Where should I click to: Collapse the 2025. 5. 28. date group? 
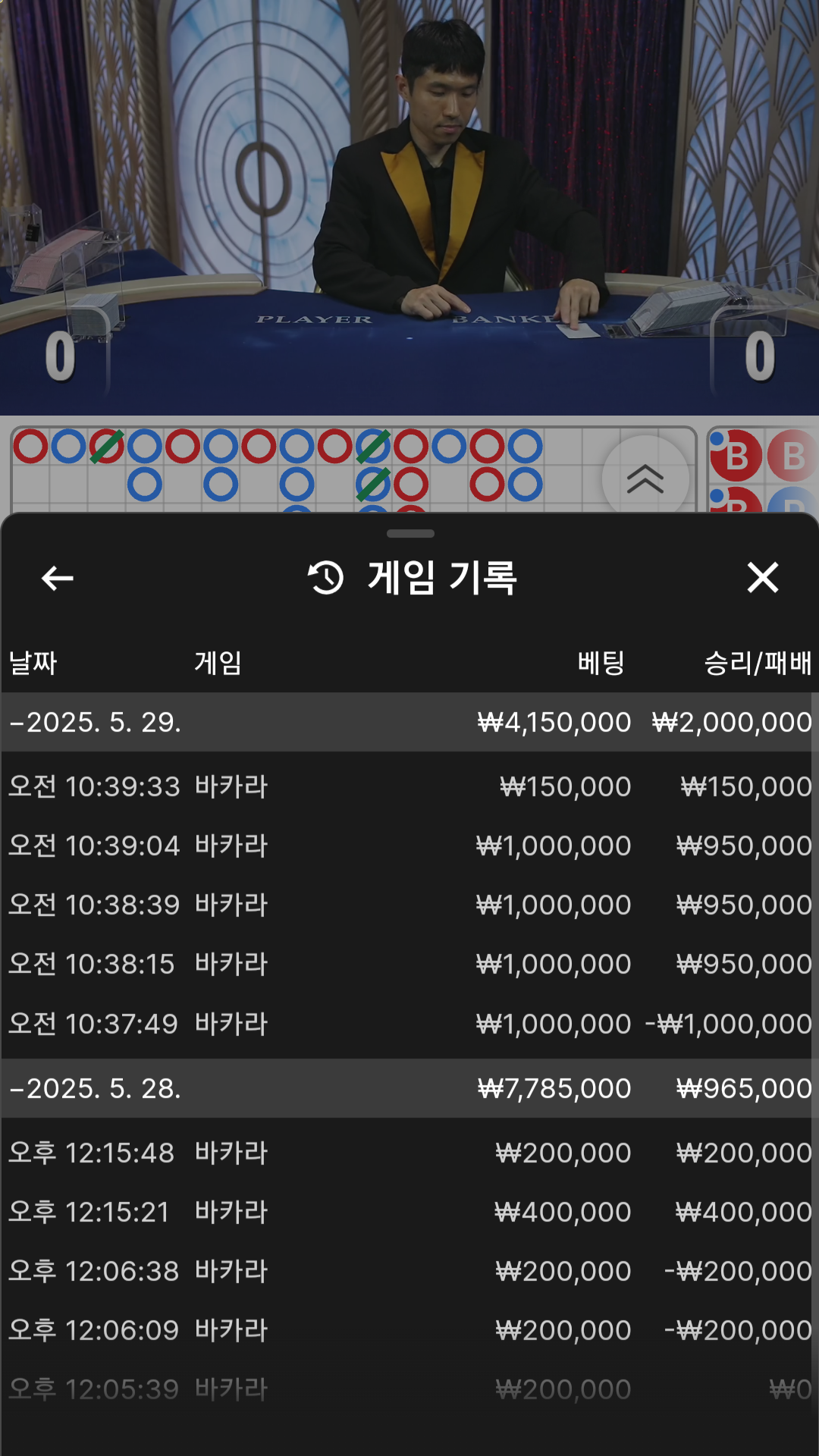pos(96,1088)
